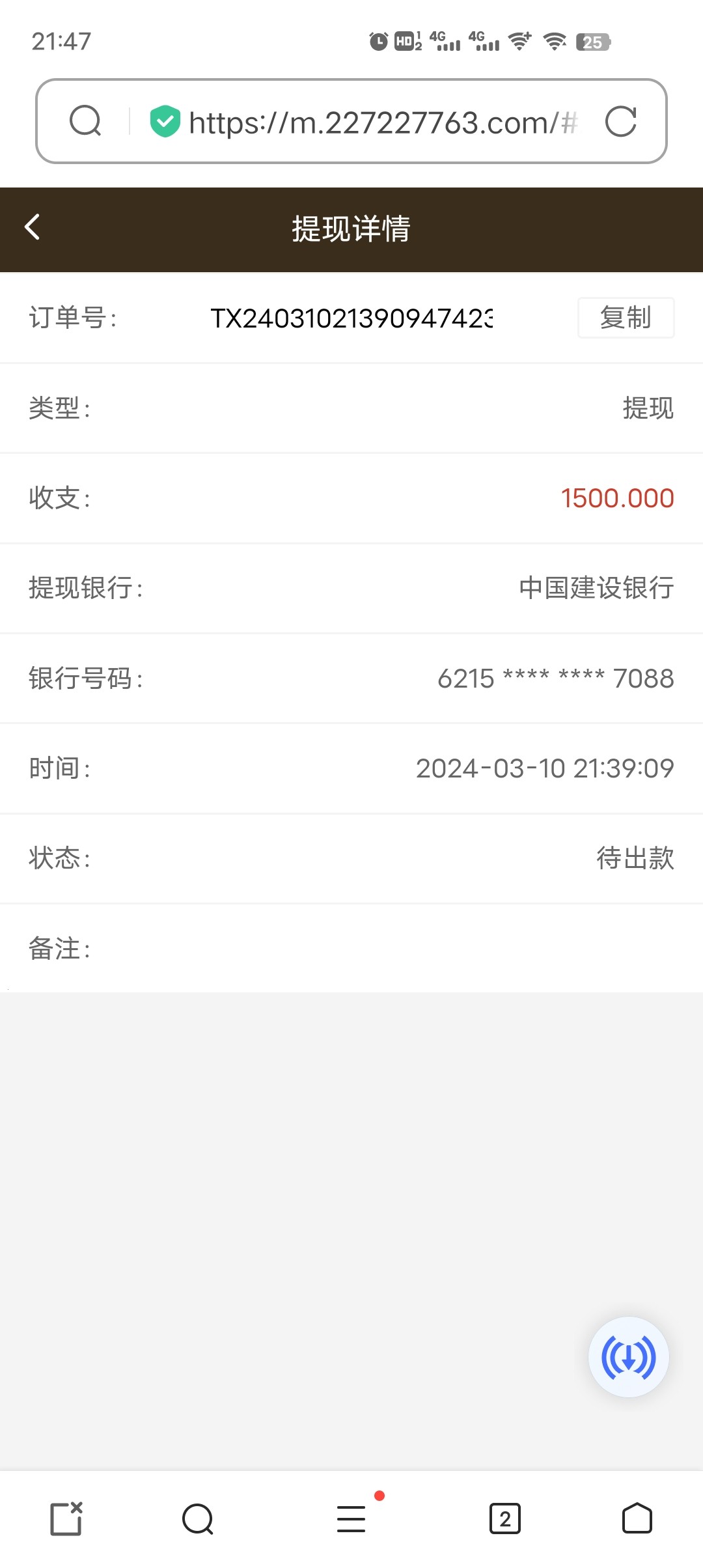Screen dimensions: 703x1568
Task: Open the home page icon
Action: [637, 1519]
